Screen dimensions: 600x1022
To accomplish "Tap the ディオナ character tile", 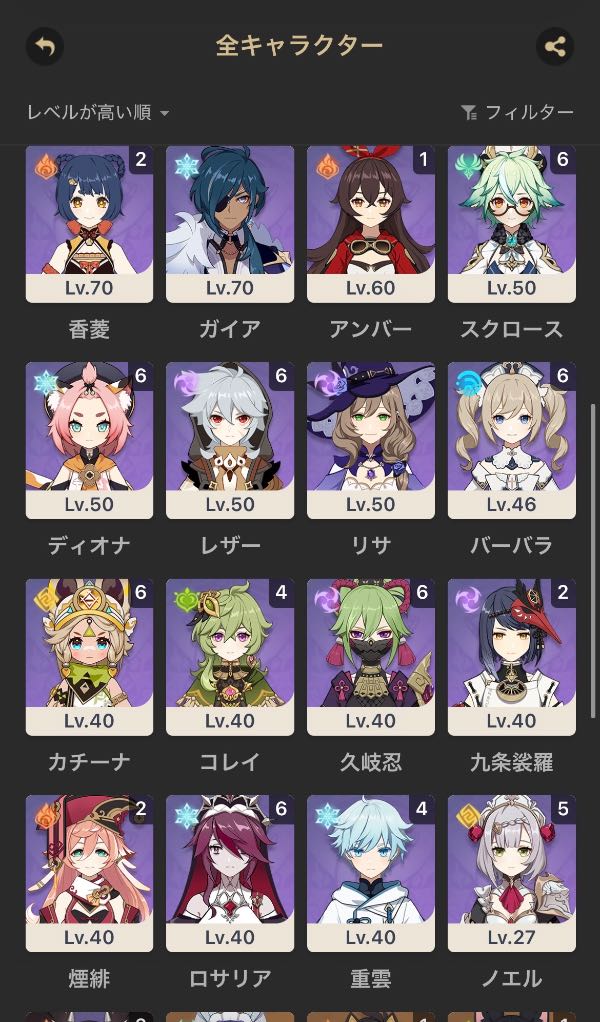I will [89, 440].
